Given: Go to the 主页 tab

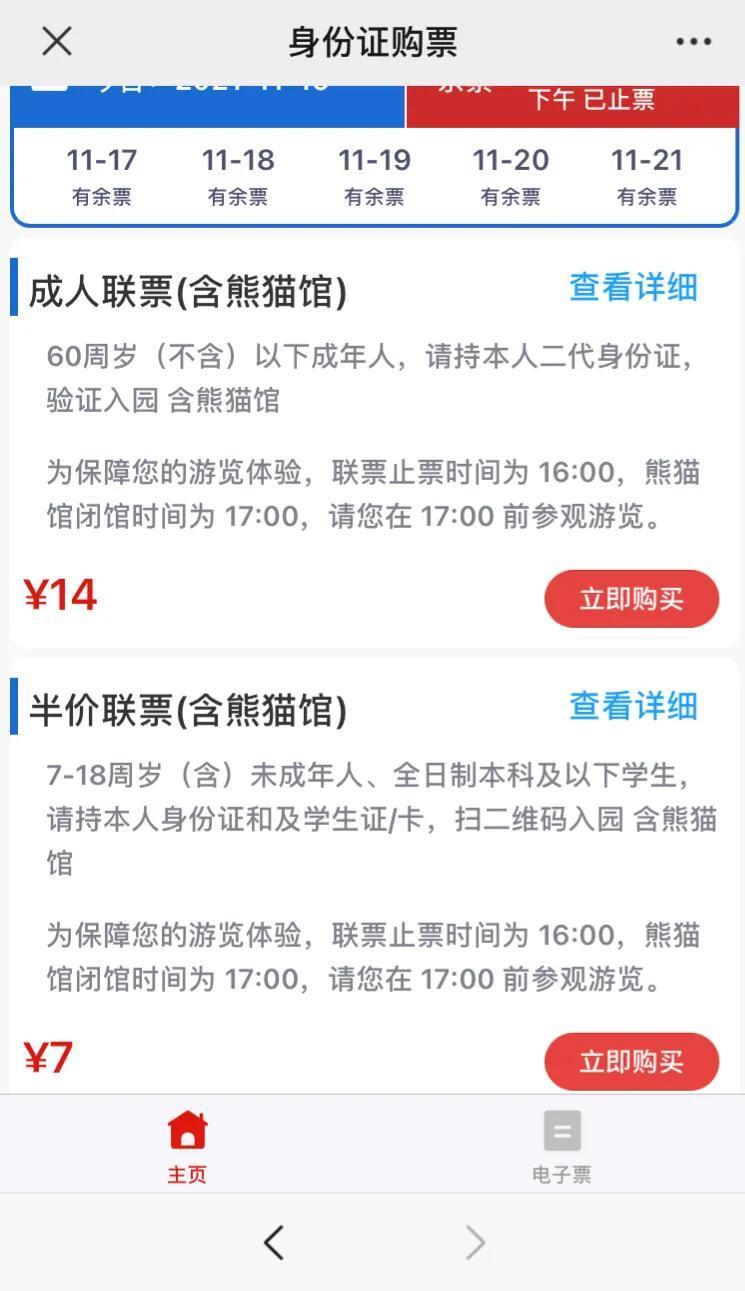Looking at the screenshot, I should point(187,1145).
